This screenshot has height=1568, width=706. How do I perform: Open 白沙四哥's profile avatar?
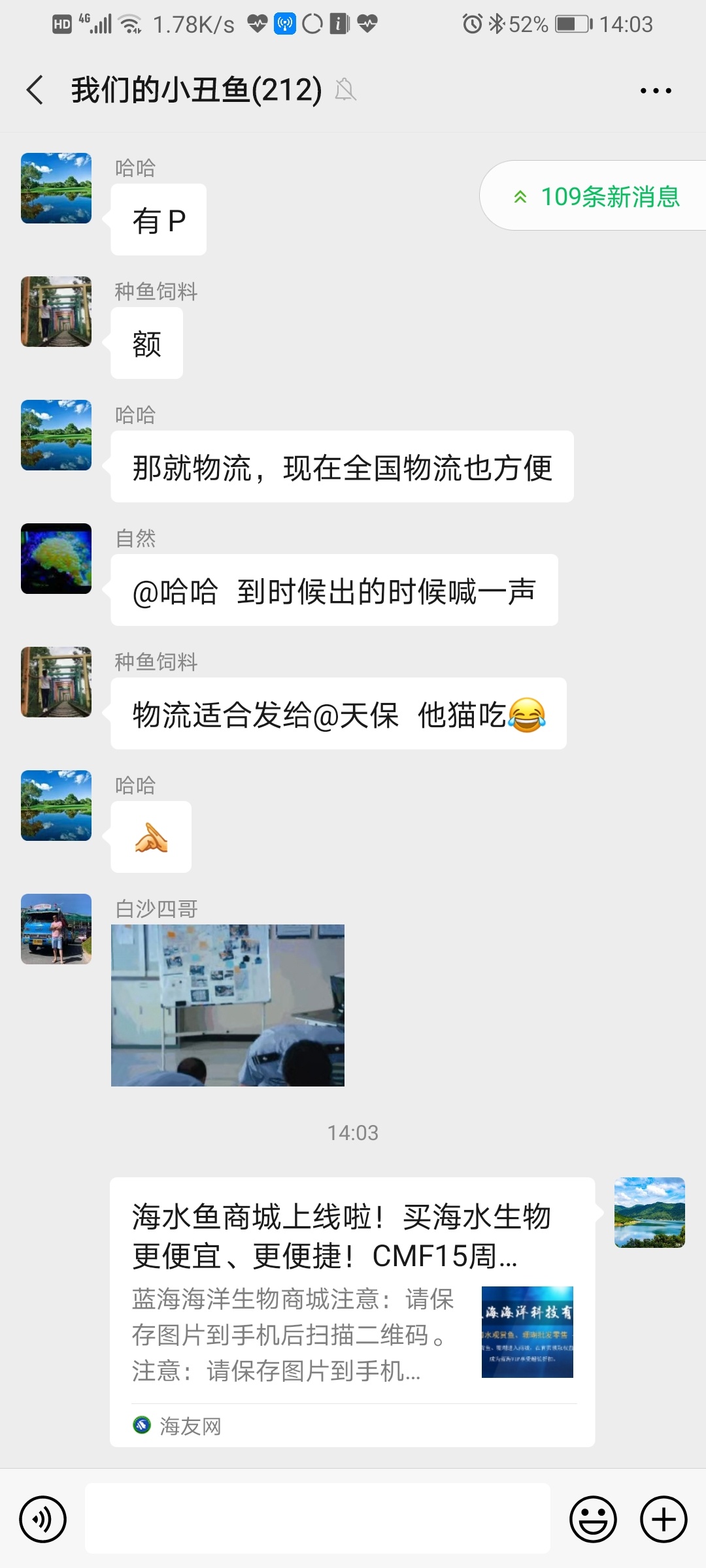click(x=56, y=929)
